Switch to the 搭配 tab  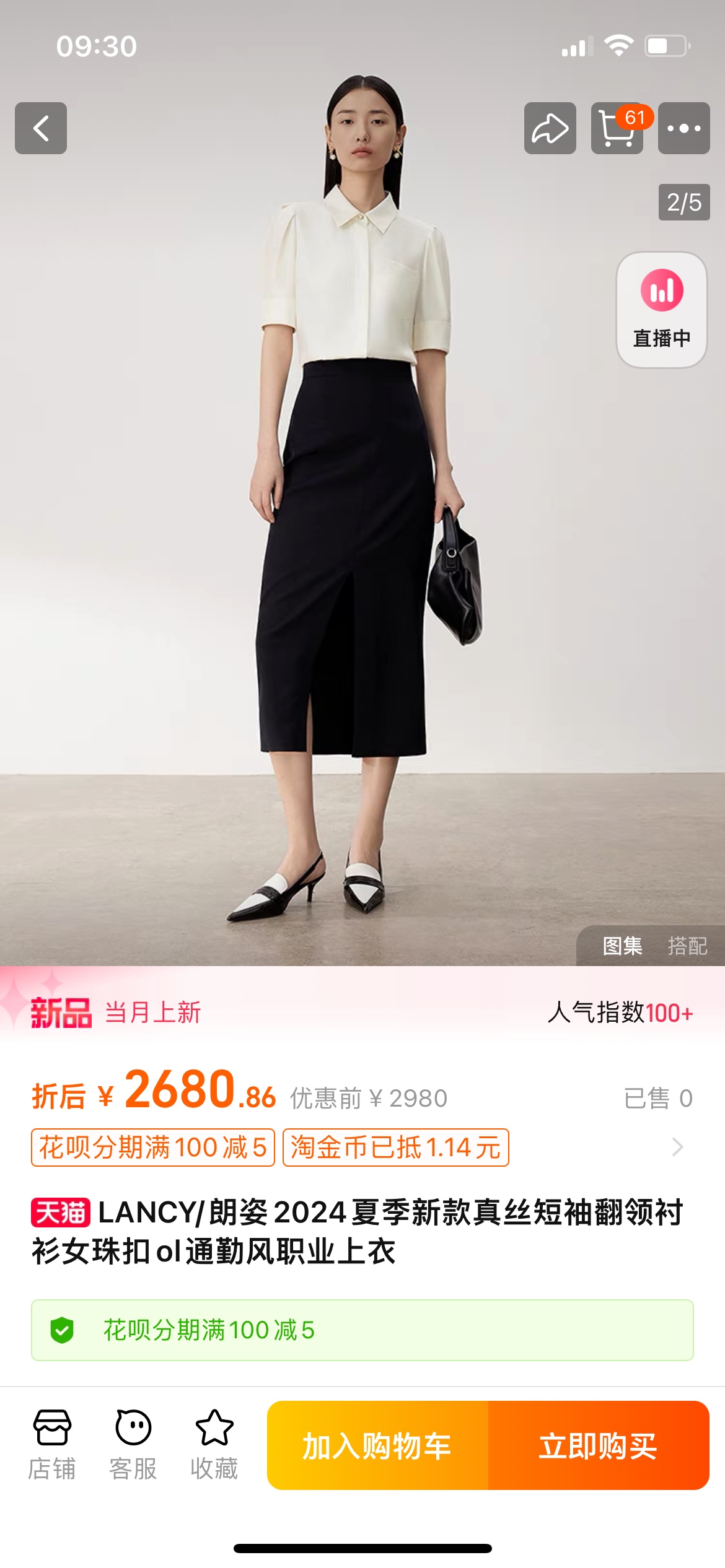(x=687, y=946)
